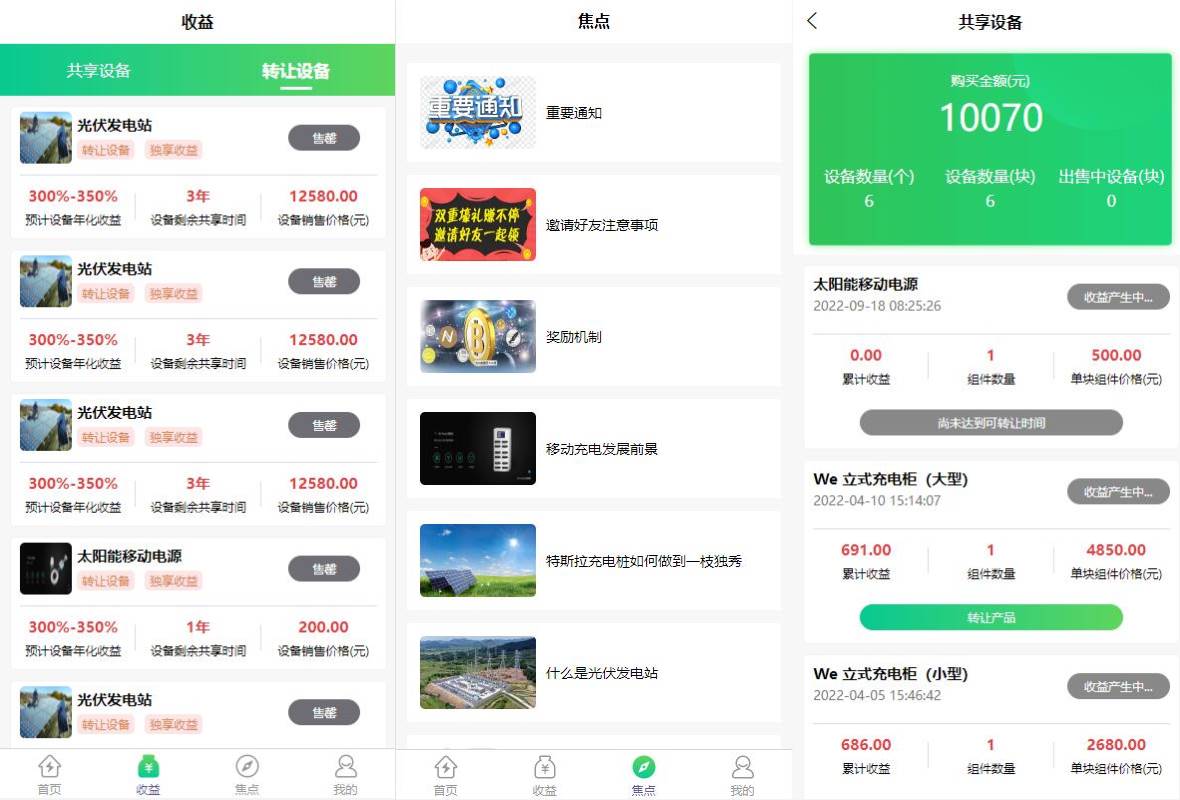Go back from the 共享设备 page
The image size is (1180, 800).
[x=812, y=21]
